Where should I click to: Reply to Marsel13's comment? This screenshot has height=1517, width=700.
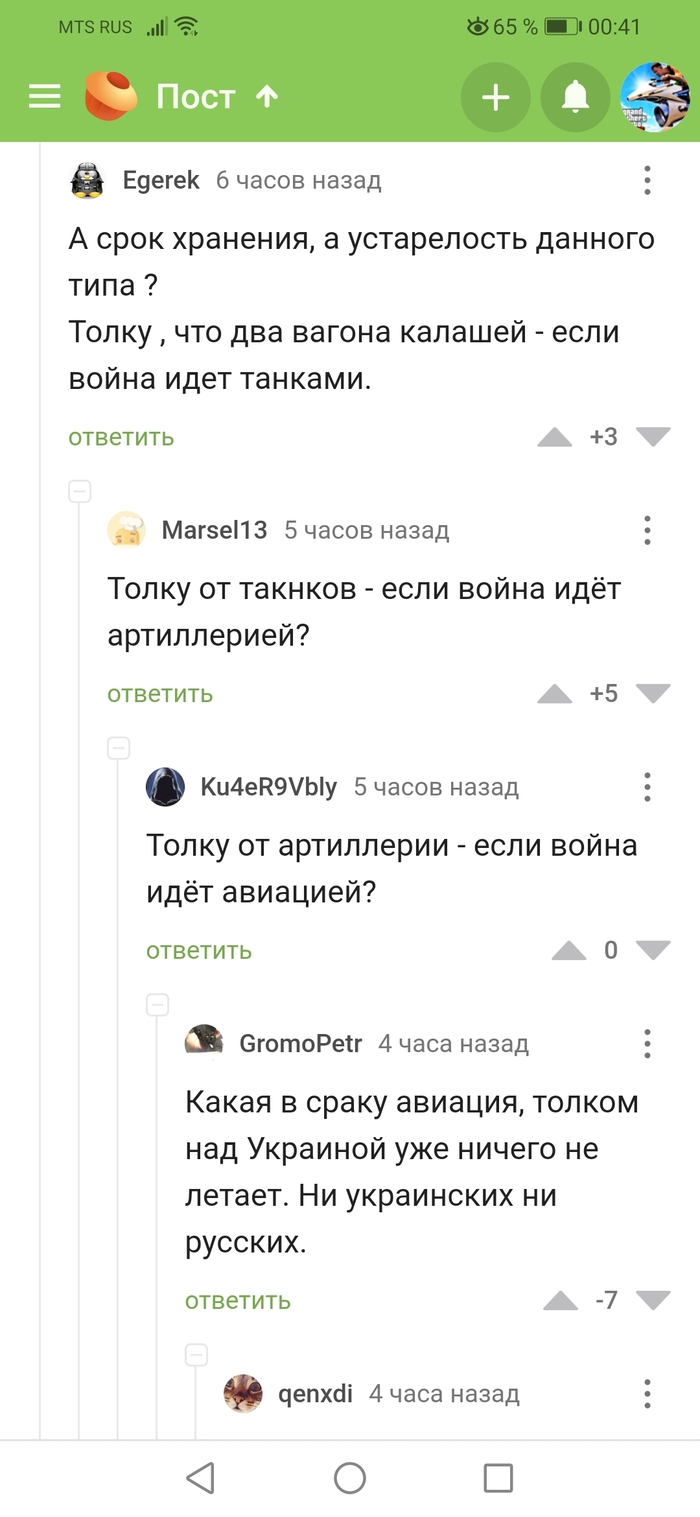160,694
